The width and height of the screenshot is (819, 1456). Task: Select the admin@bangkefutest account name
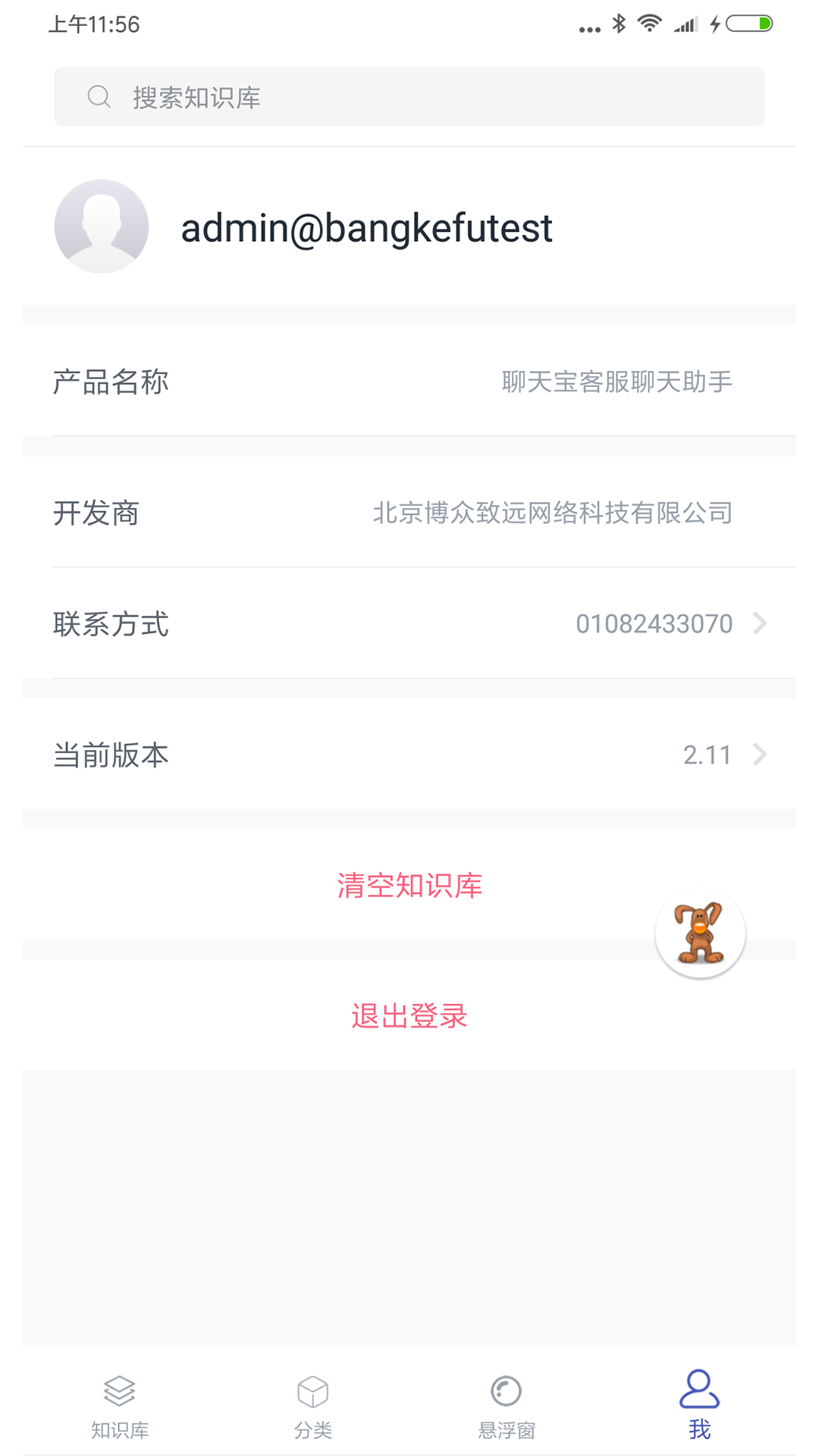click(367, 228)
